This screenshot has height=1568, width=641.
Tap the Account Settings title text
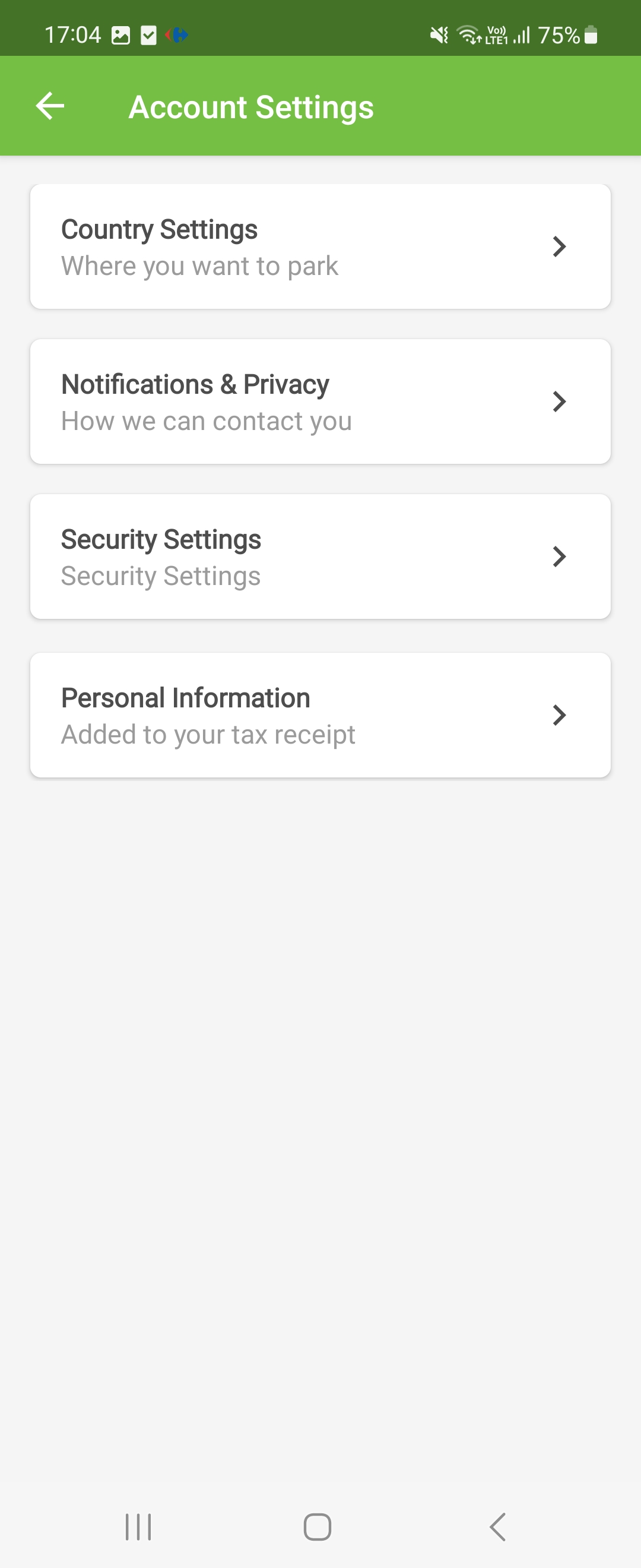[251, 107]
